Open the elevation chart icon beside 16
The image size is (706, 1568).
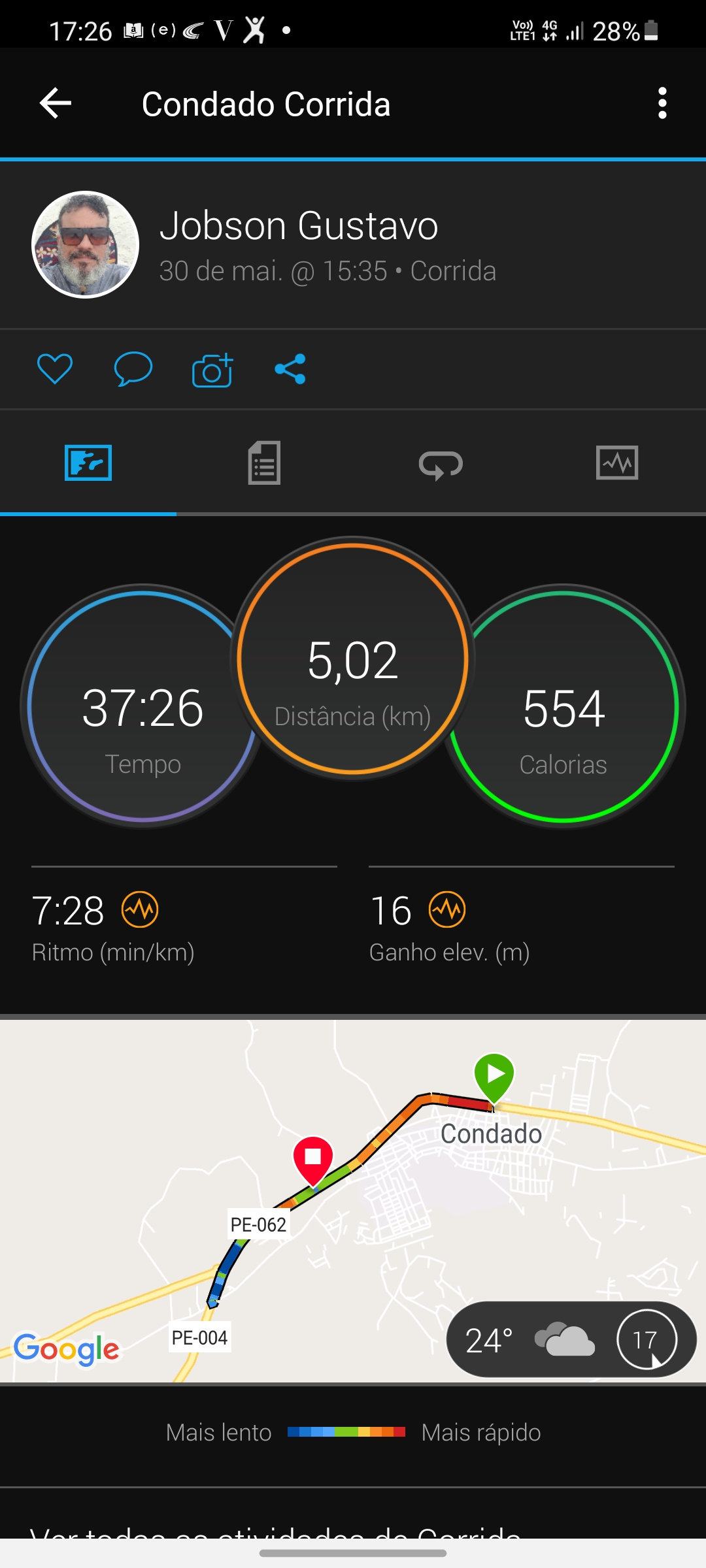pyautogui.click(x=447, y=909)
